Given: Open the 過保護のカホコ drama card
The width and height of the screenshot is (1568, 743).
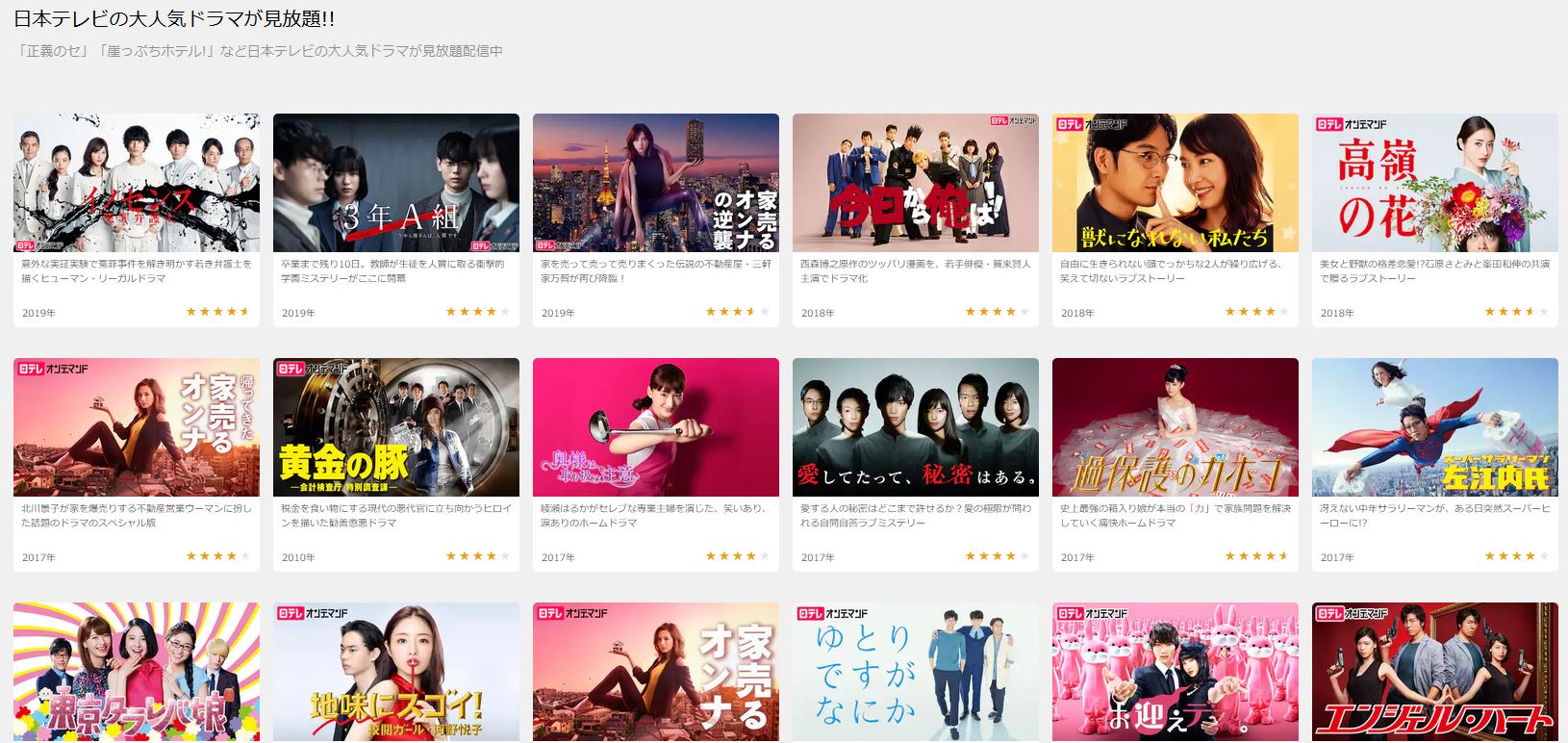Looking at the screenshot, I should [1176, 427].
